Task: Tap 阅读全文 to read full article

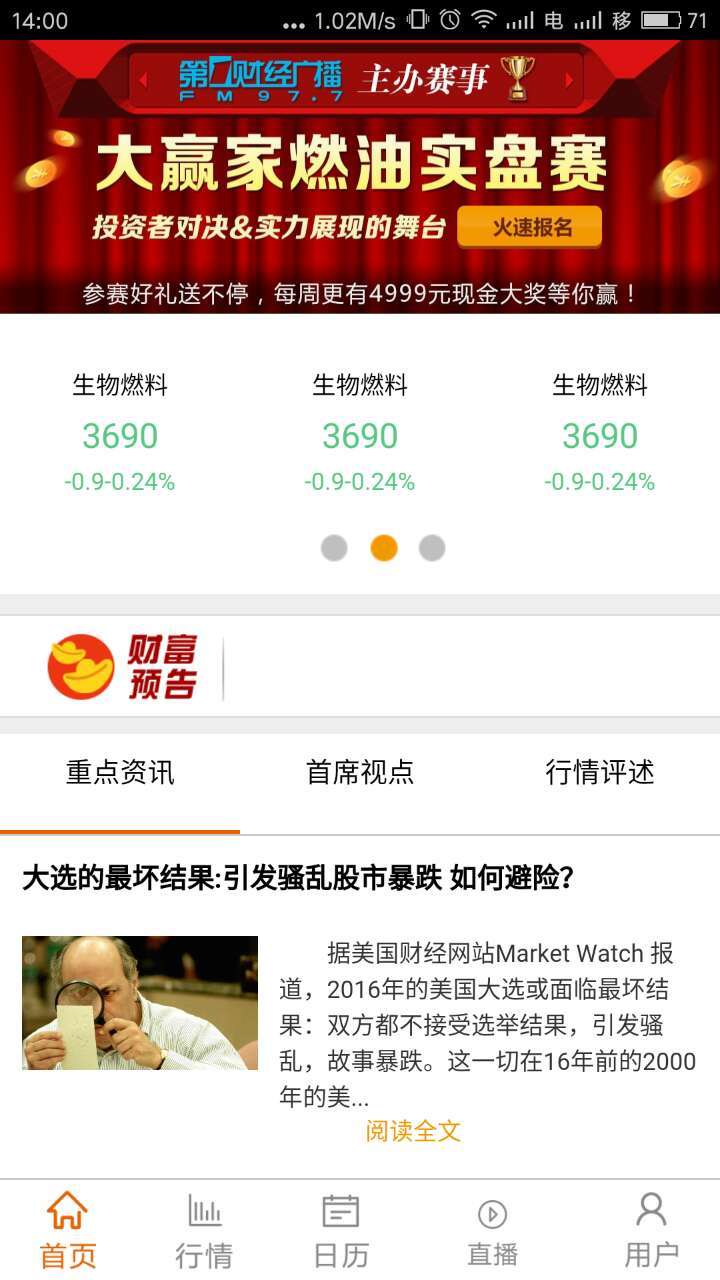Action: (413, 1131)
